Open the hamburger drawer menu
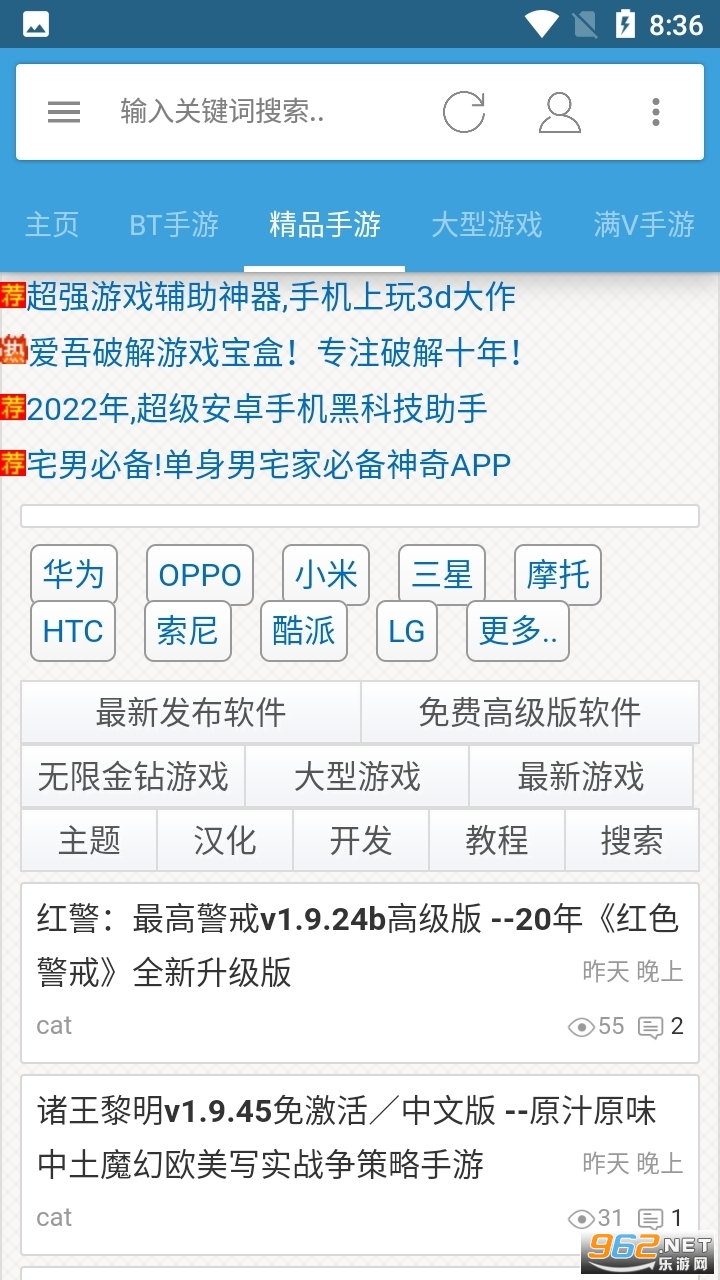Image resolution: width=720 pixels, height=1280 pixels. tap(64, 112)
